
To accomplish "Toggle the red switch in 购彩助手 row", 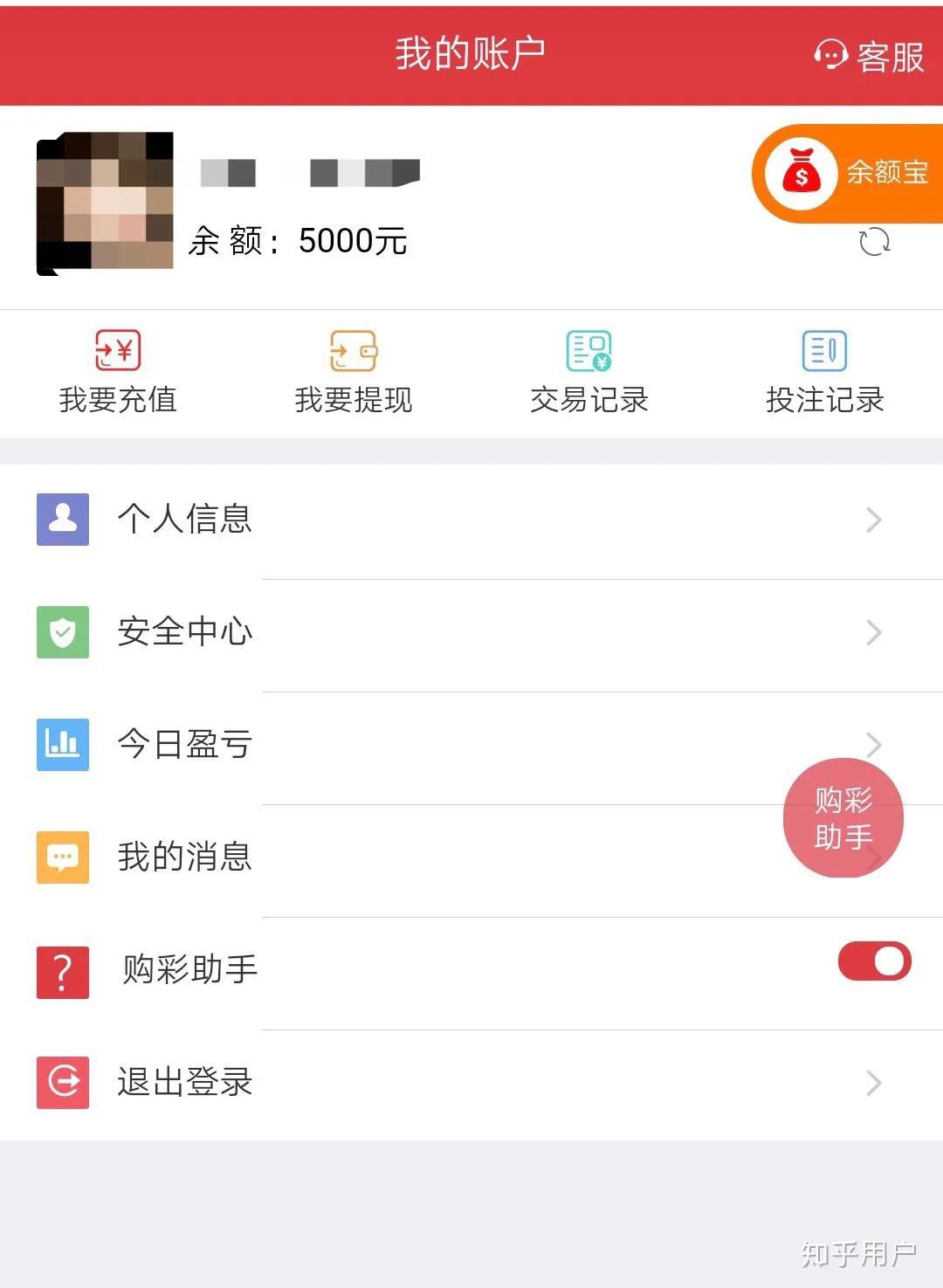I will (873, 961).
